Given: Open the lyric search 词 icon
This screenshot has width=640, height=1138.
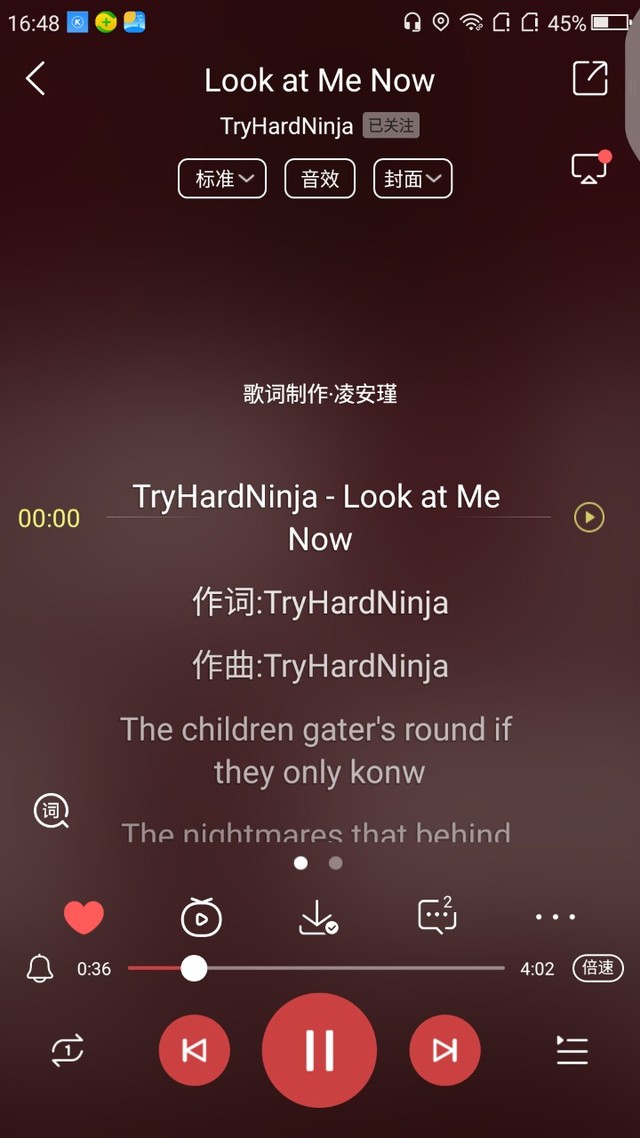Looking at the screenshot, I should coord(52,811).
